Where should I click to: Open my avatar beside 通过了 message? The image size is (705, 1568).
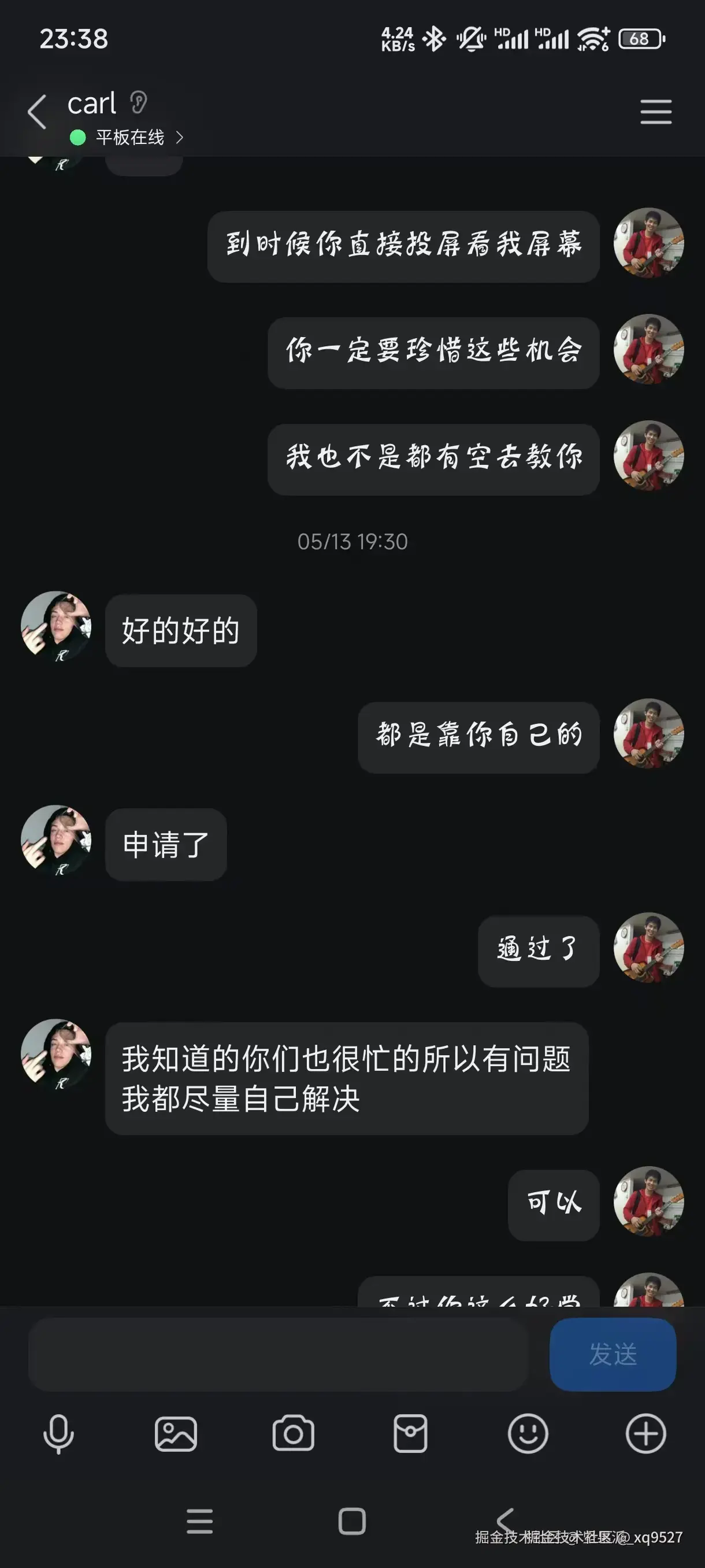click(x=648, y=947)
